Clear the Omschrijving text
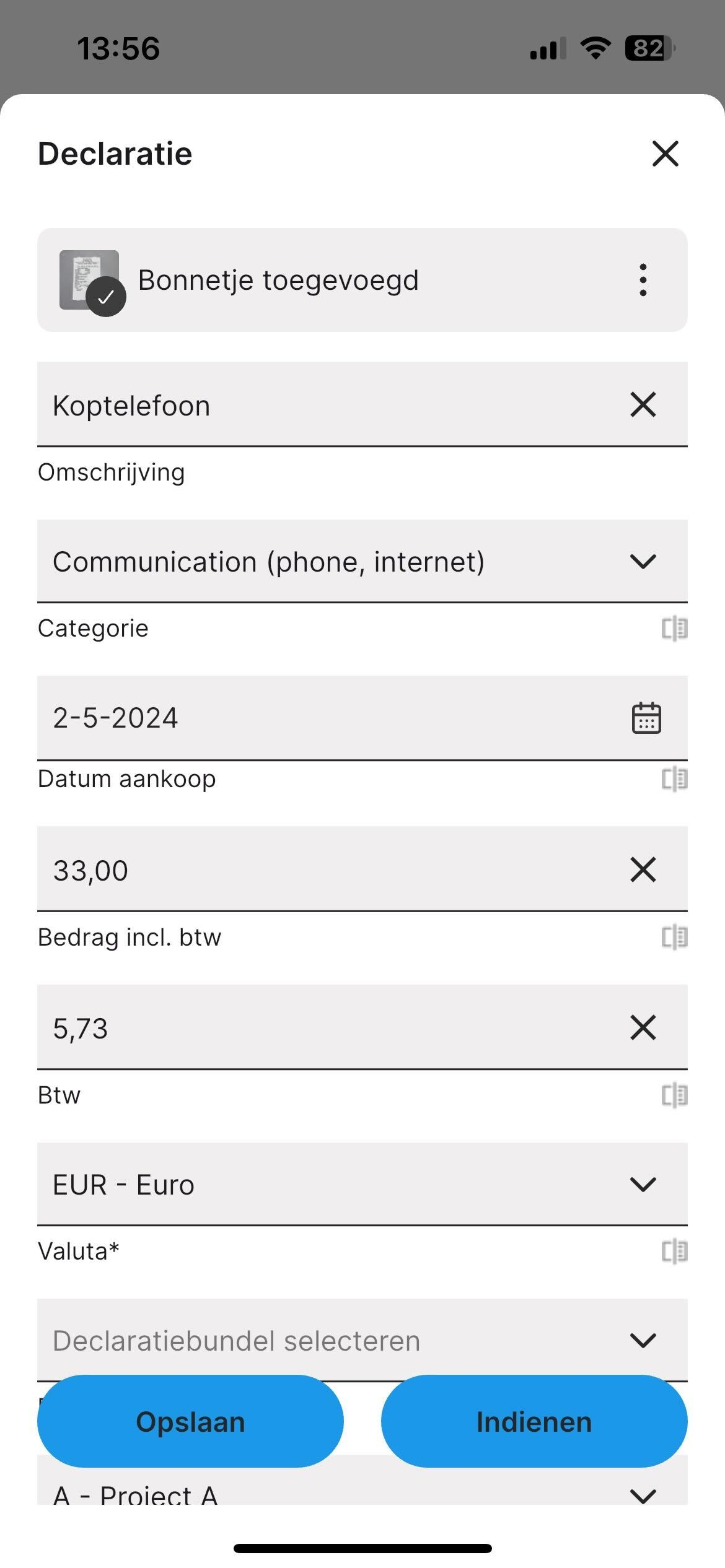Image resolution: width=725 pixels, height=1568 pixels. 643,404
